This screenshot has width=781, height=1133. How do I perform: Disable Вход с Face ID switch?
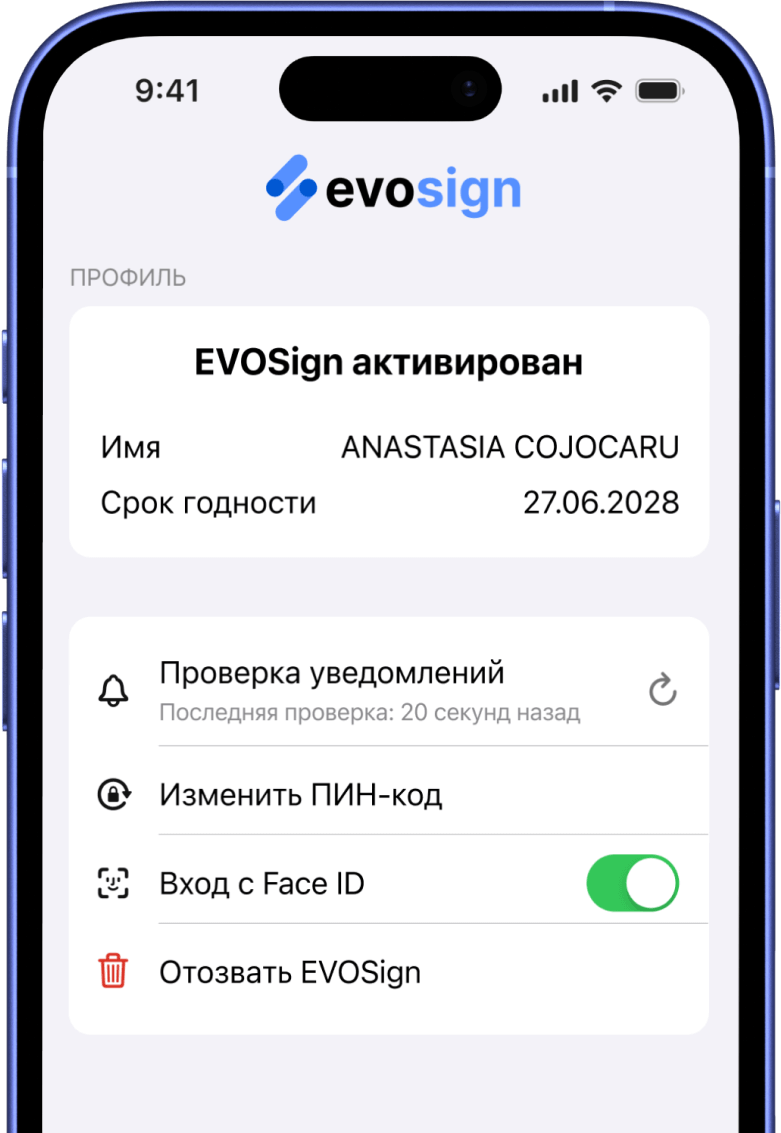pos(632,883)
